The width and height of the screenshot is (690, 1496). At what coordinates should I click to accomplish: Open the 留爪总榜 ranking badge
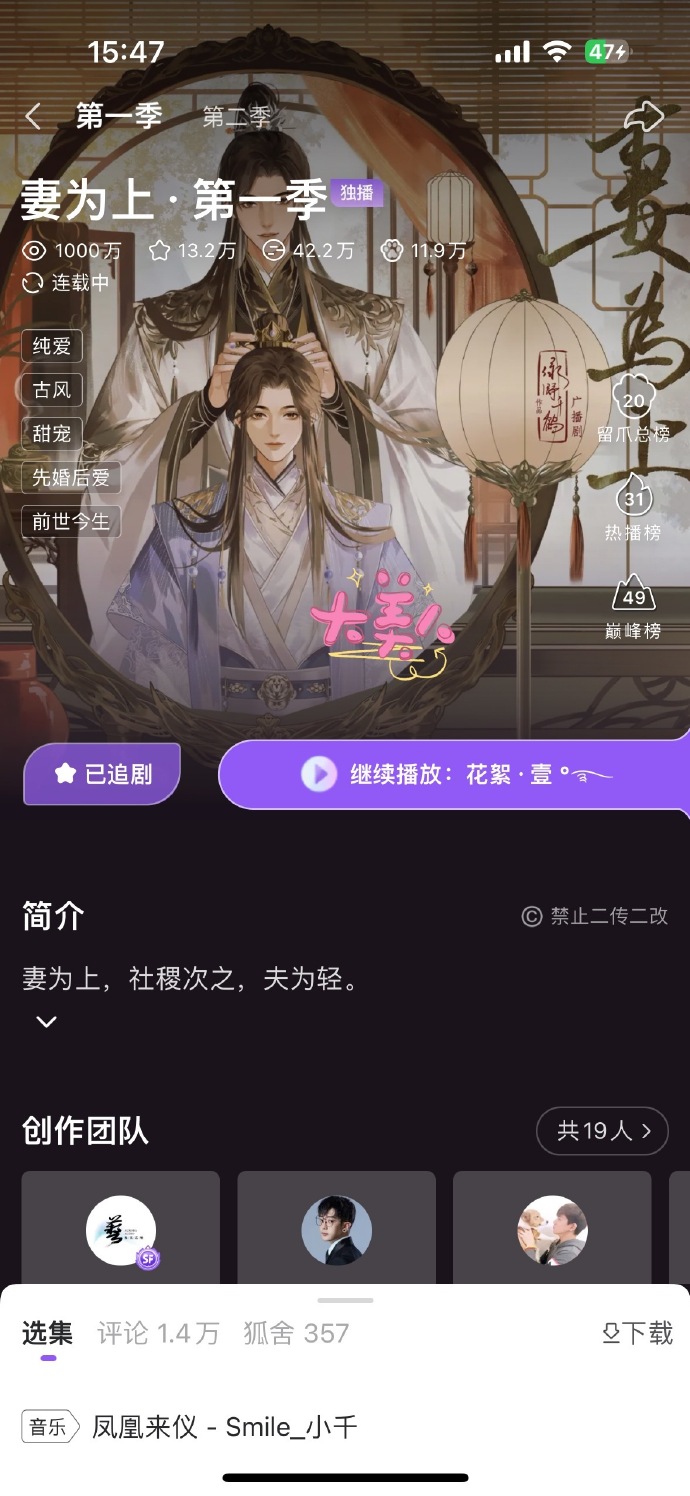634,410
